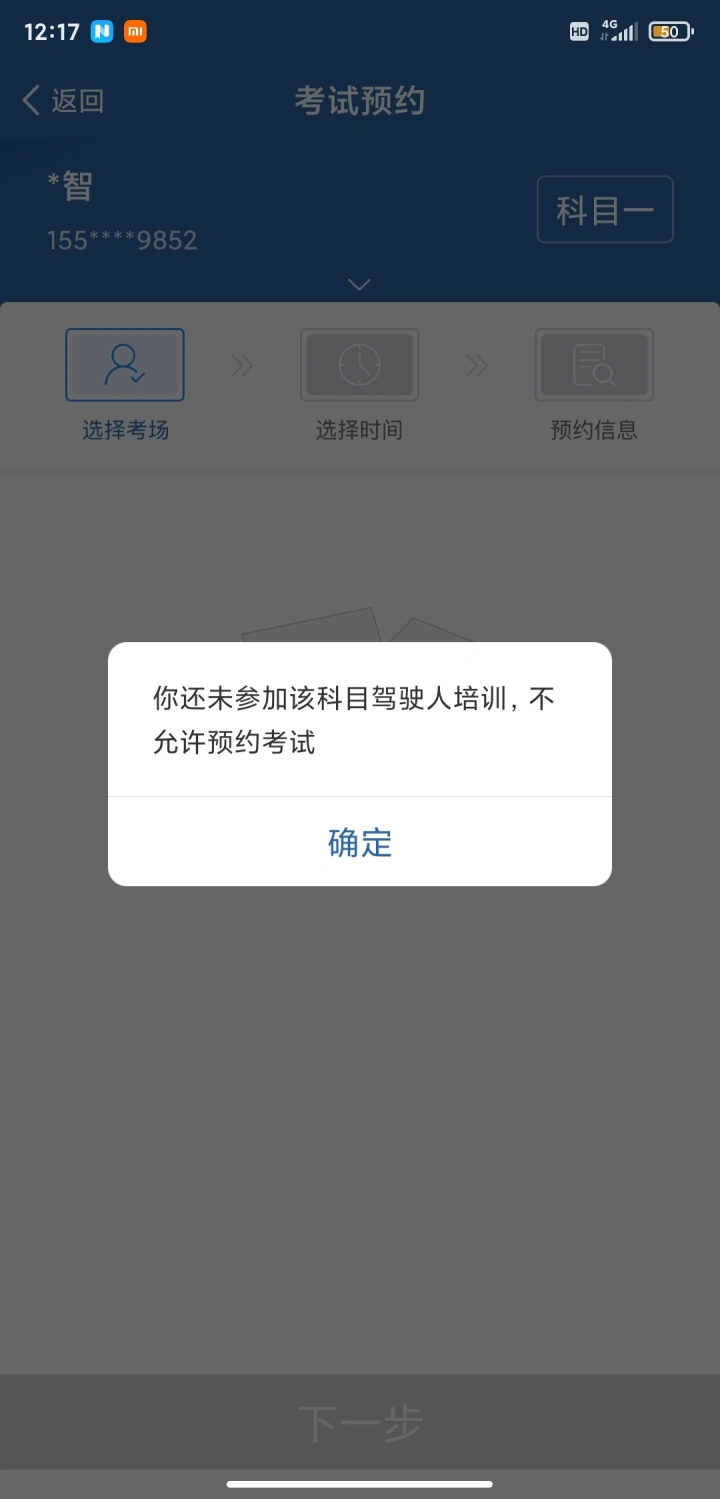The image size is (720, 1499).
Task: Expand the profile details chevron
Action: click(x=359, y=284)
